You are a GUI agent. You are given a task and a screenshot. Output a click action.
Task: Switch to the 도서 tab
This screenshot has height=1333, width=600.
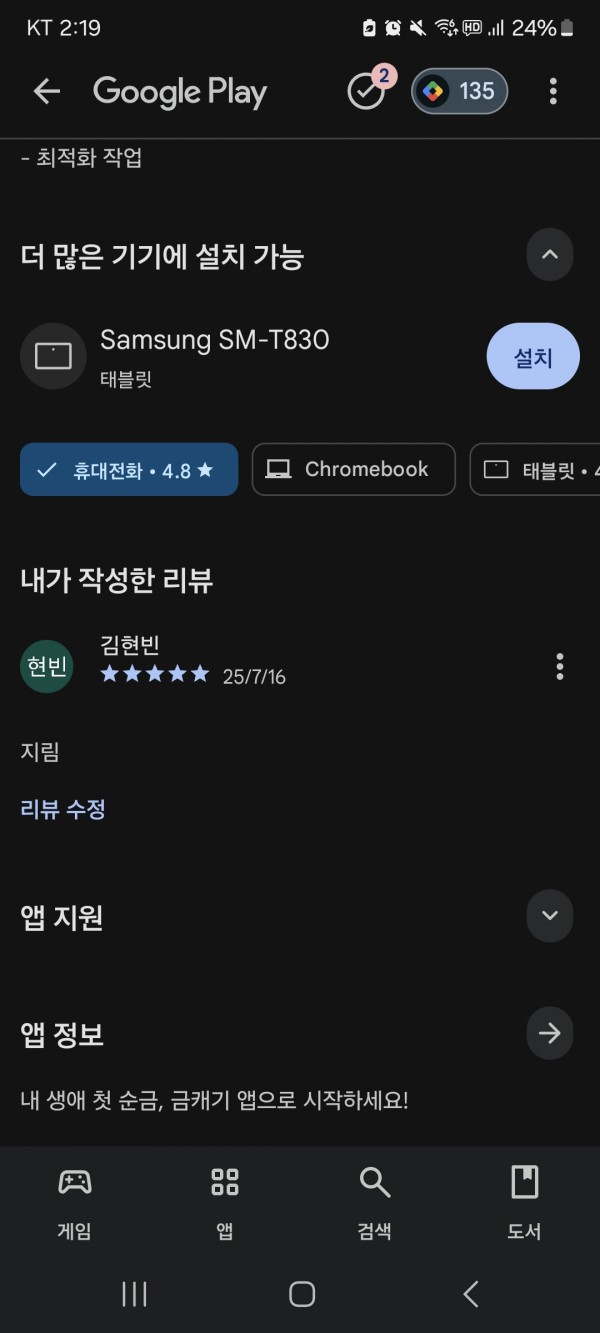[525, 1203]
